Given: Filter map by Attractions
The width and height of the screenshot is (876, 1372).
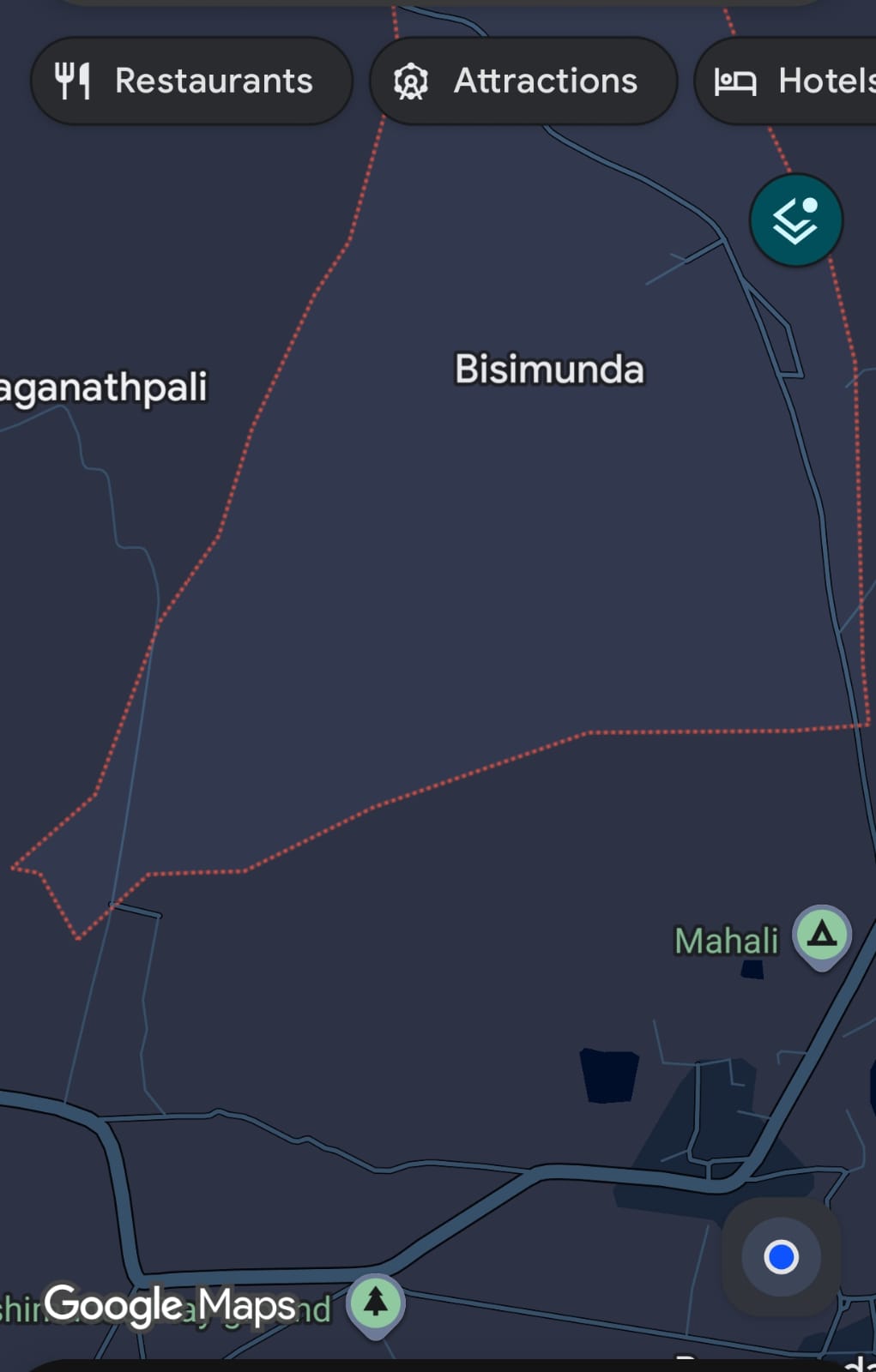Looking at the screenshot, I should click(523, 81).
